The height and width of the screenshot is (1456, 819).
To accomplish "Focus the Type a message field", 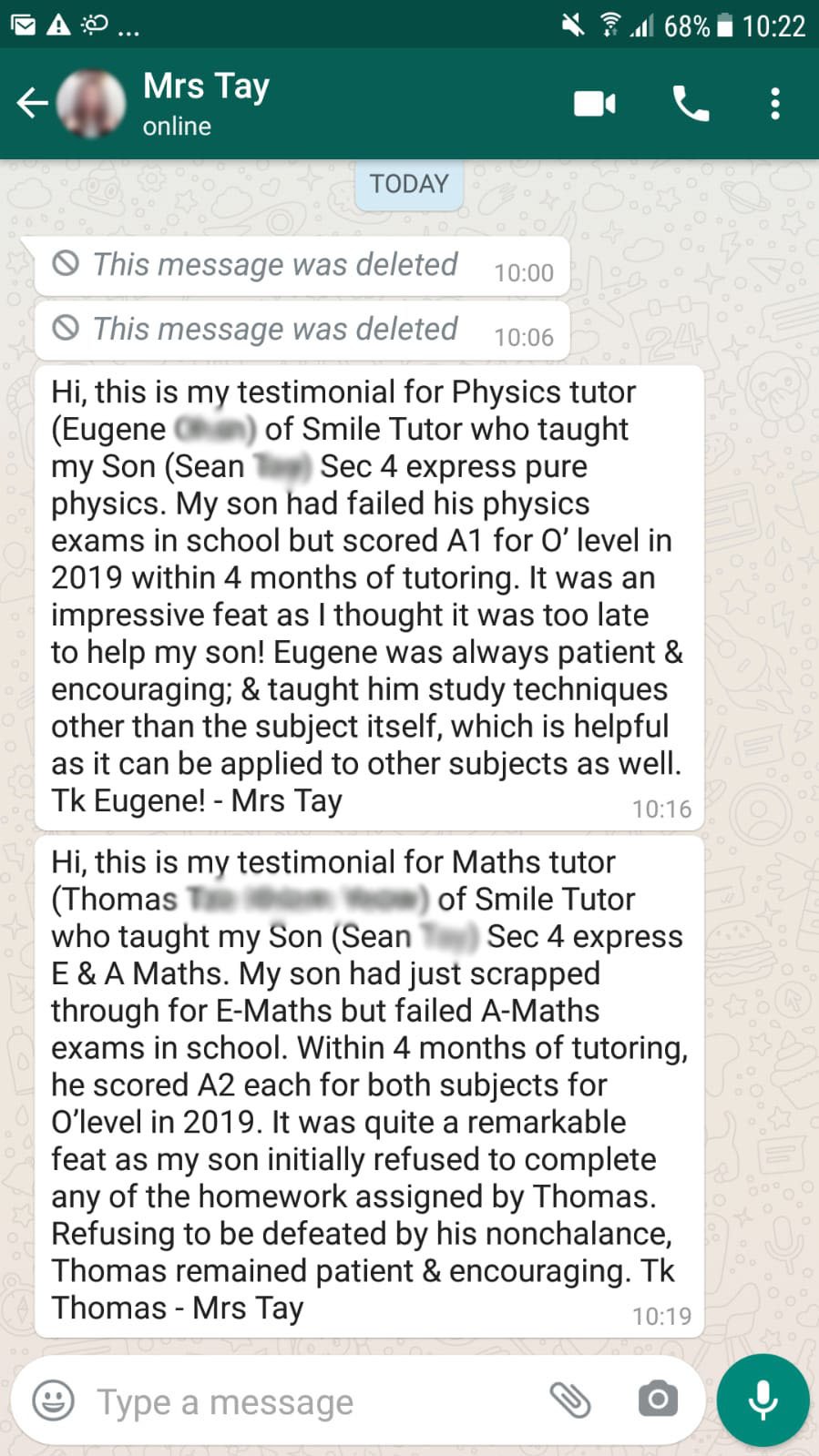I will 301,1401.
